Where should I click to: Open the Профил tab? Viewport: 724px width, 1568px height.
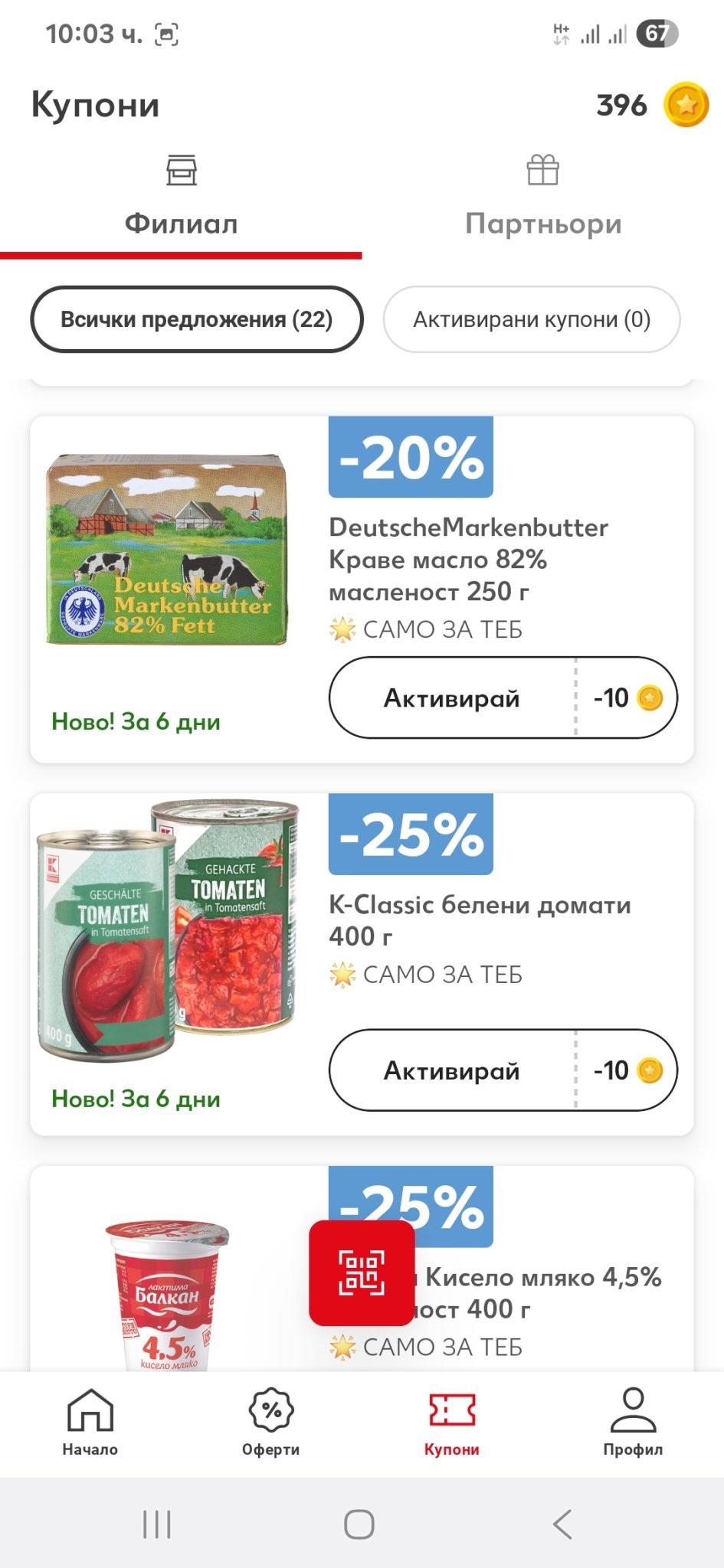[x=633, y=1423]
